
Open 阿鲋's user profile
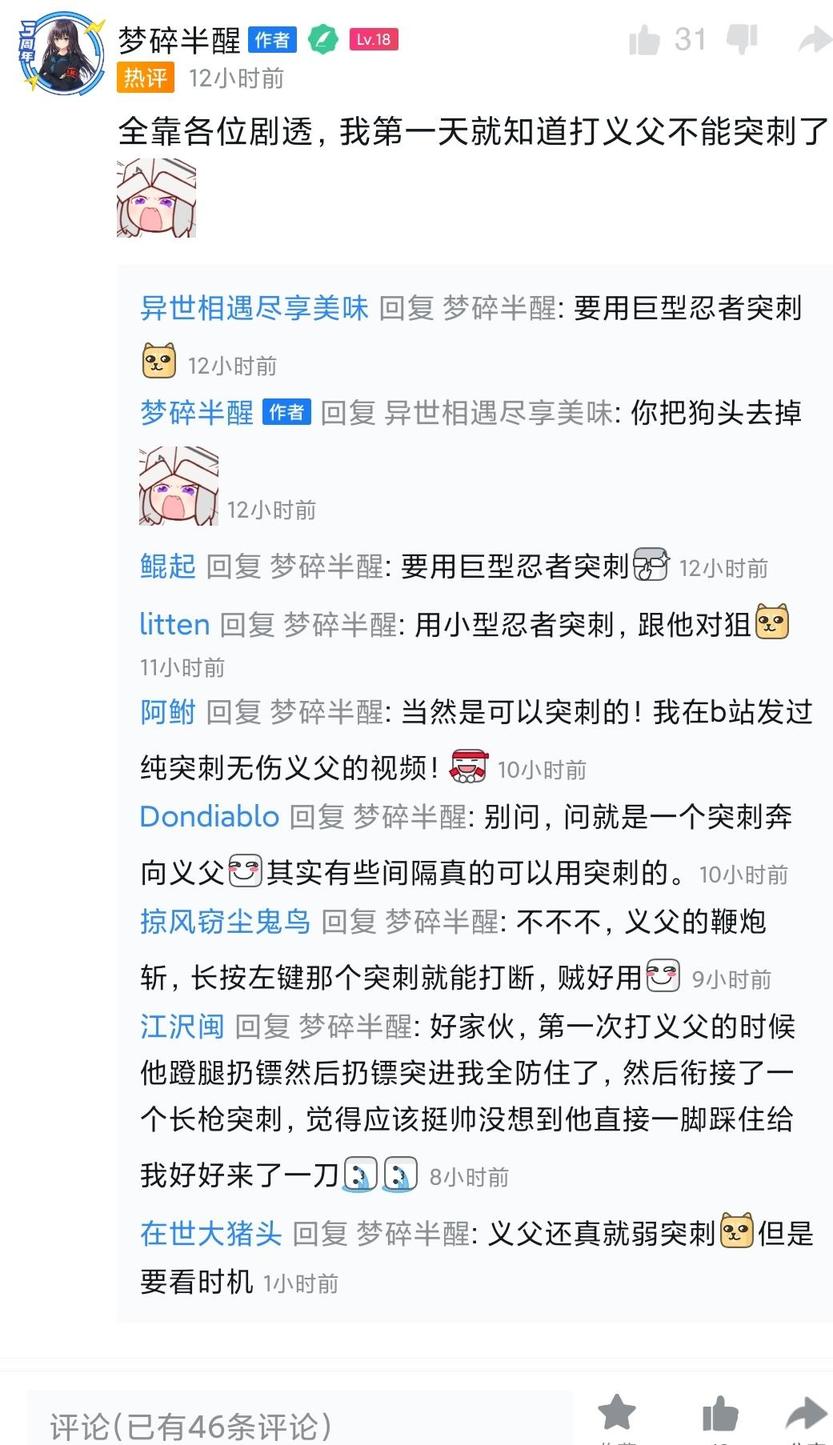[x=168, y=712]
